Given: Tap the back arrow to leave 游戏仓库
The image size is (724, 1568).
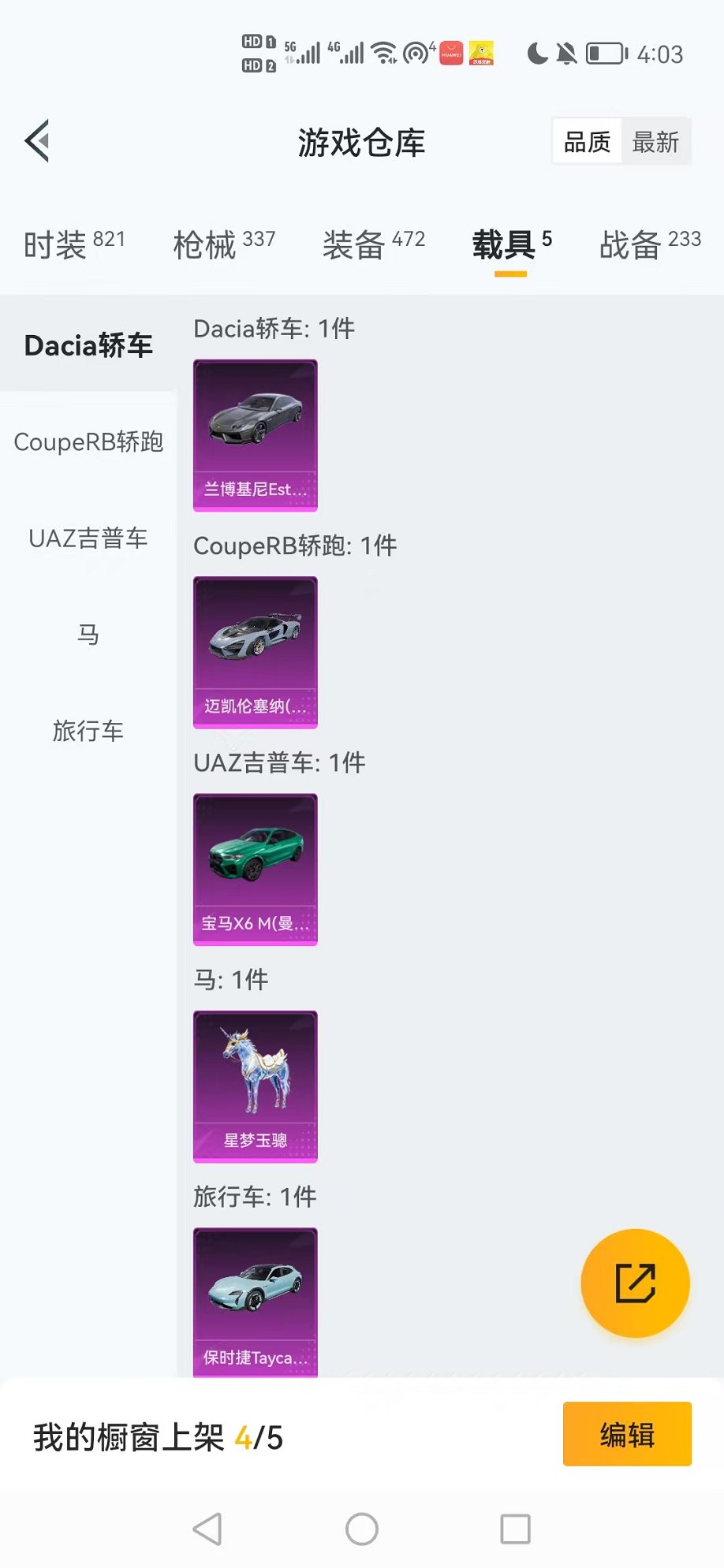Looking at the screenshot, I should pyautogui.click(x=38, y=140).
